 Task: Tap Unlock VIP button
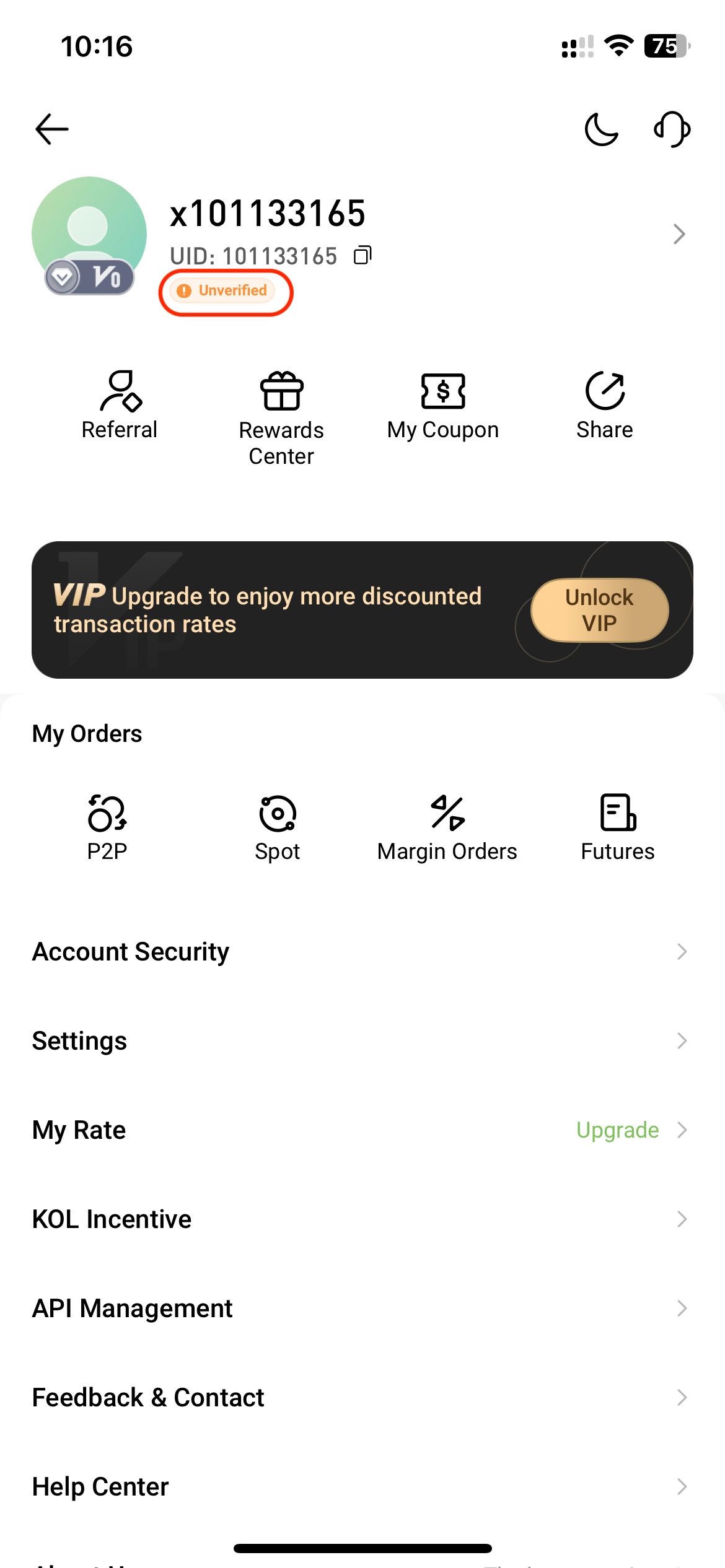pos(599,610)
